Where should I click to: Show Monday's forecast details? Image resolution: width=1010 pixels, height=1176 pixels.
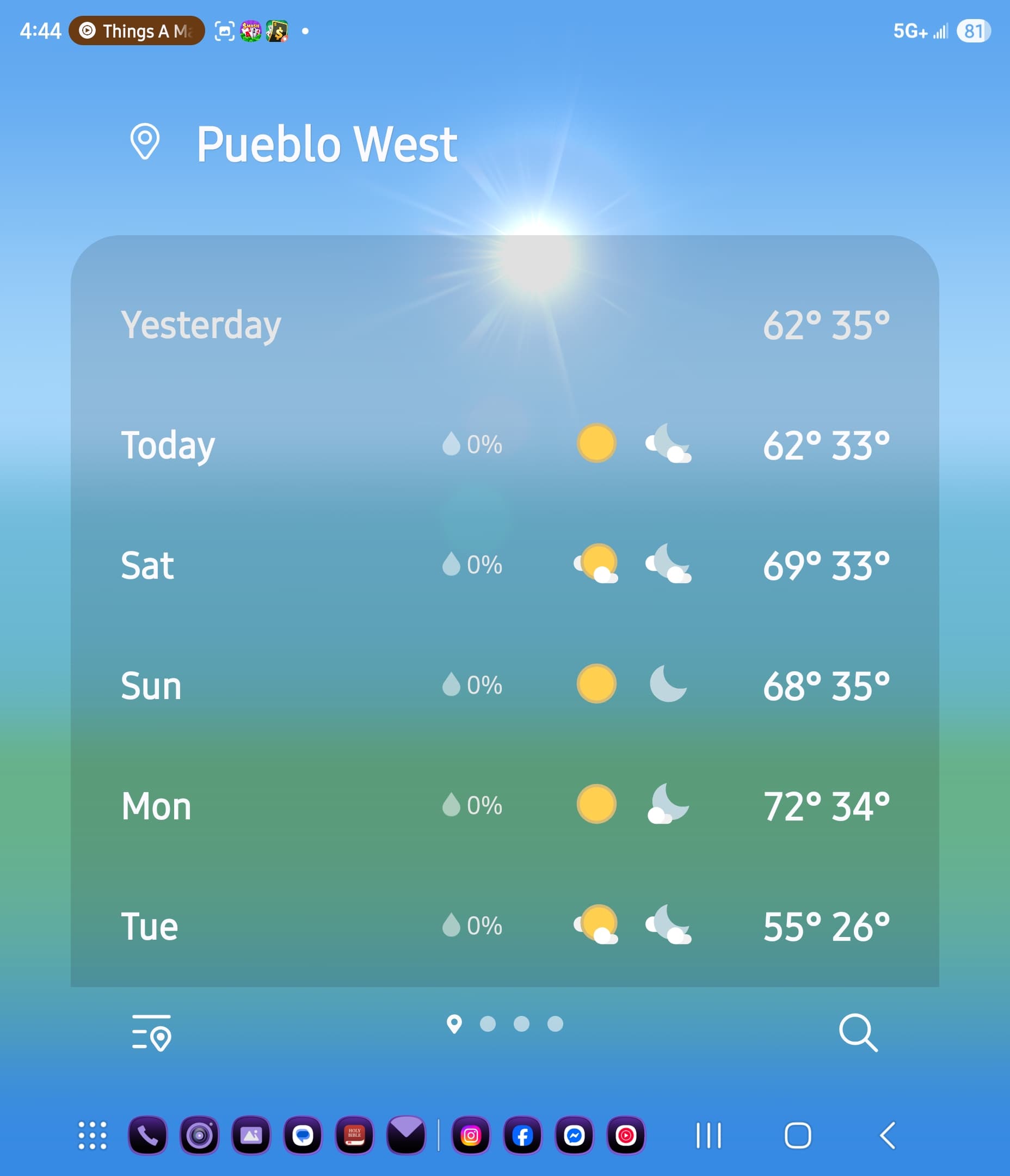click(504, 805)
